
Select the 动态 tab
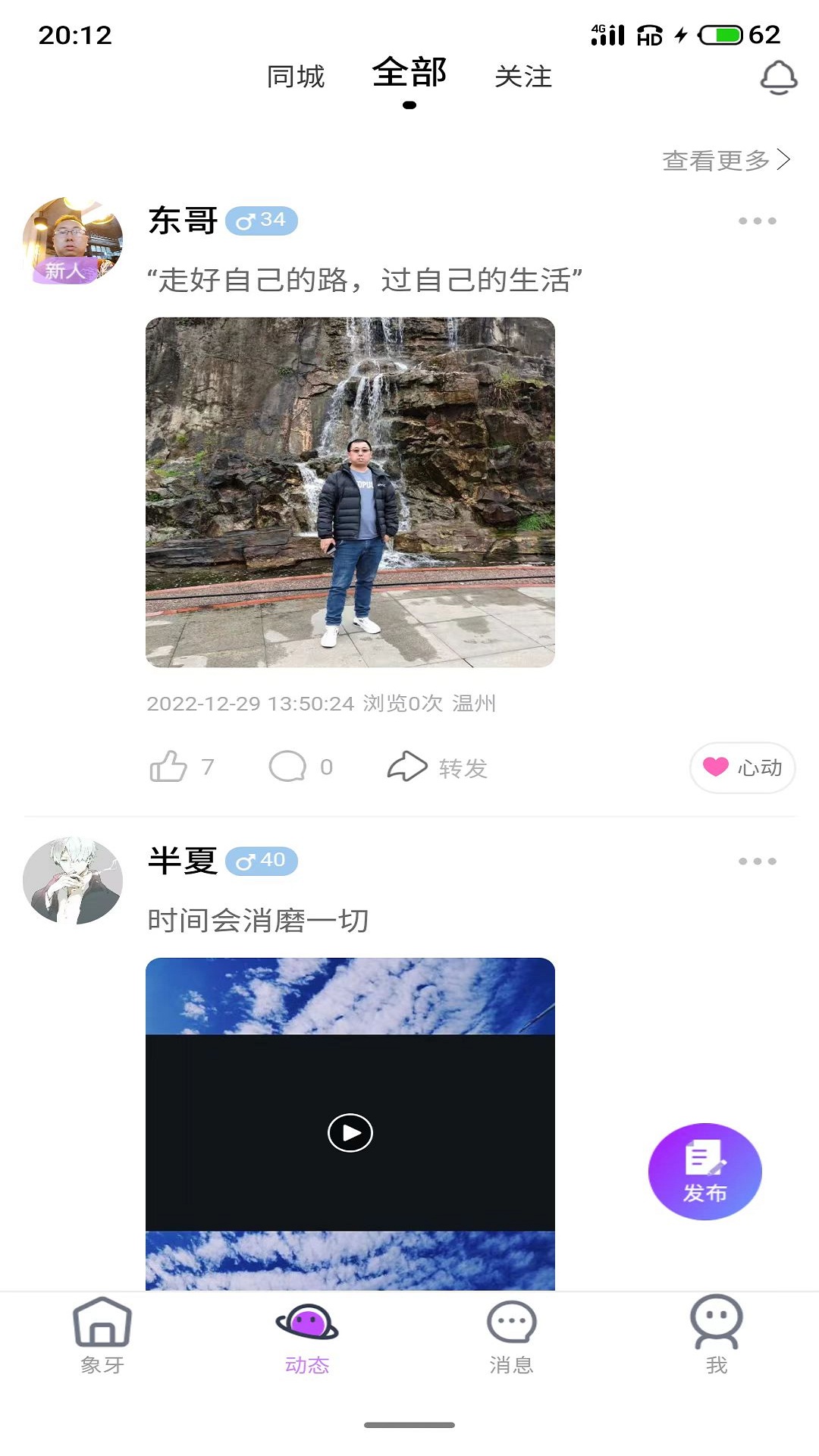[x=307, y=1335]
